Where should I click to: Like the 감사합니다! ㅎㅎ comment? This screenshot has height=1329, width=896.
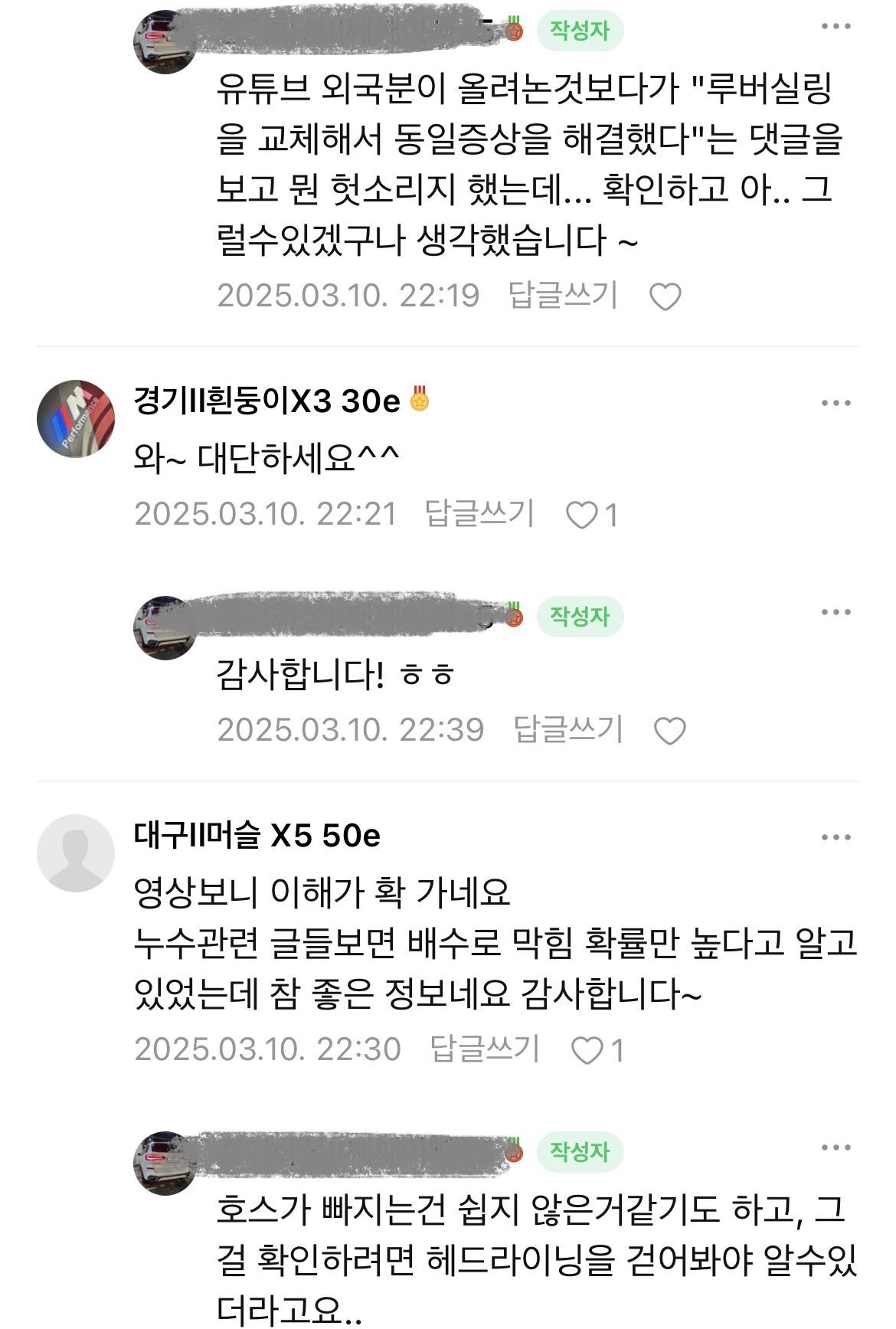pos(669,731)
